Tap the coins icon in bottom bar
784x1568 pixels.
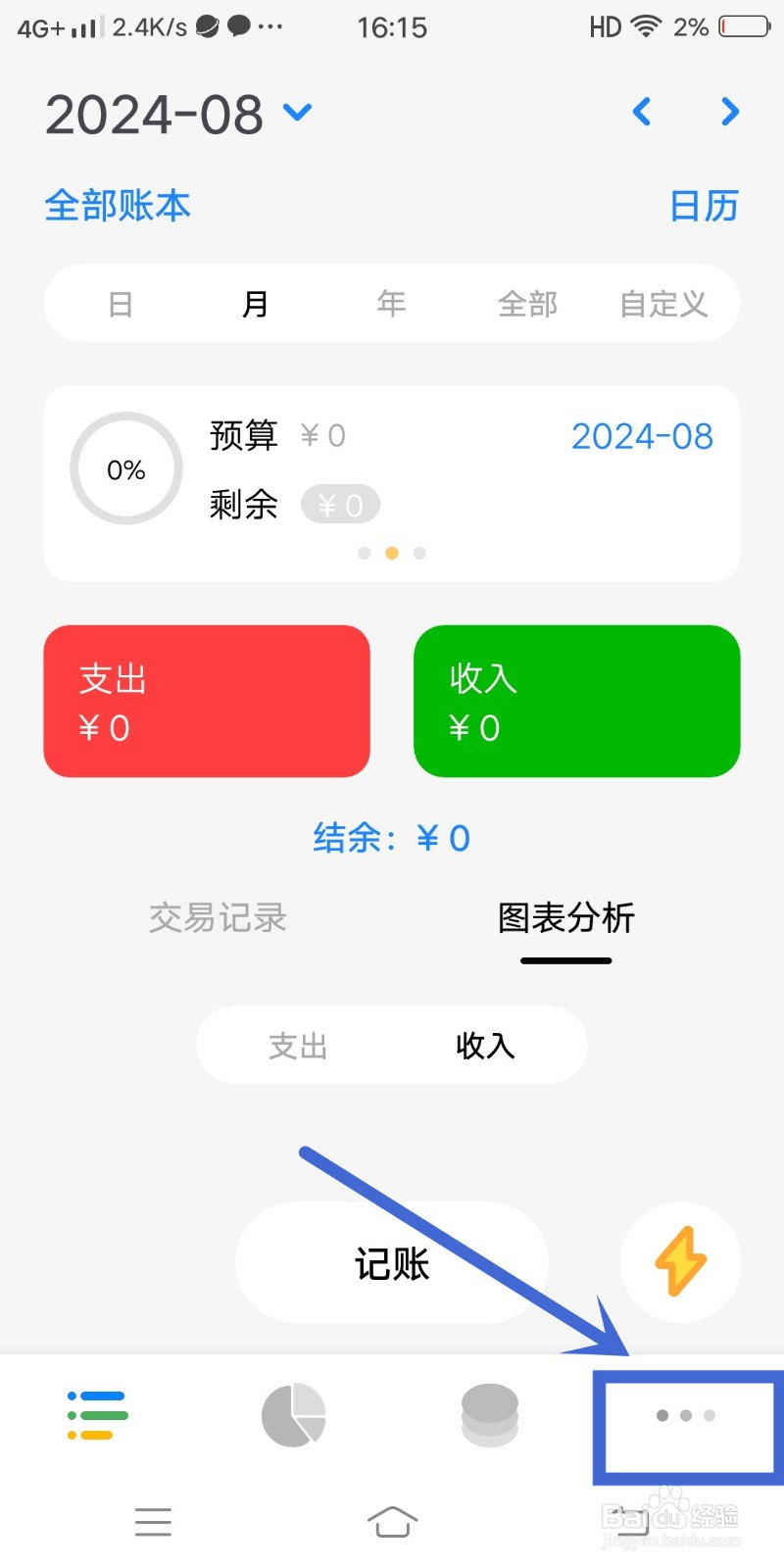click(x=488, y=1414)
